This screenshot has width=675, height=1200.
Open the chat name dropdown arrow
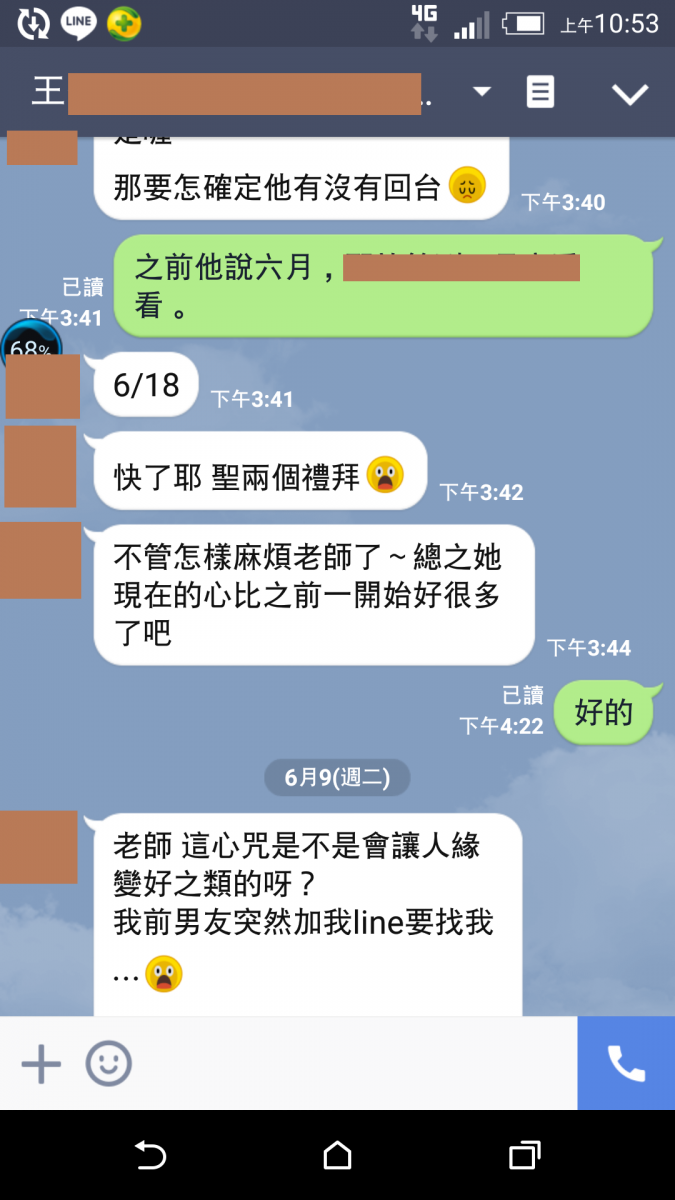pyautogui.click(x=482, y=92)
